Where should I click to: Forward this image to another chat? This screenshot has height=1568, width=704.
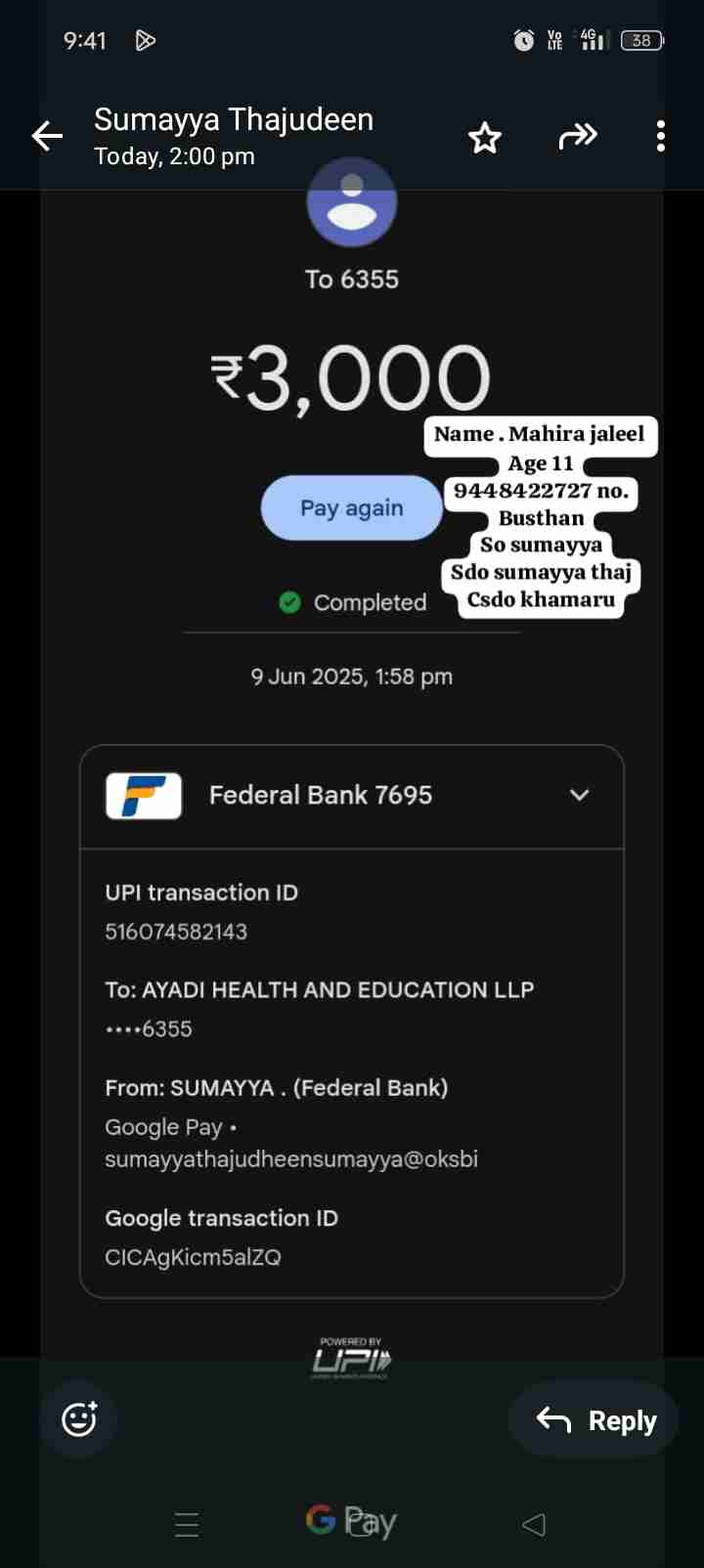click(x=578, y=136)
